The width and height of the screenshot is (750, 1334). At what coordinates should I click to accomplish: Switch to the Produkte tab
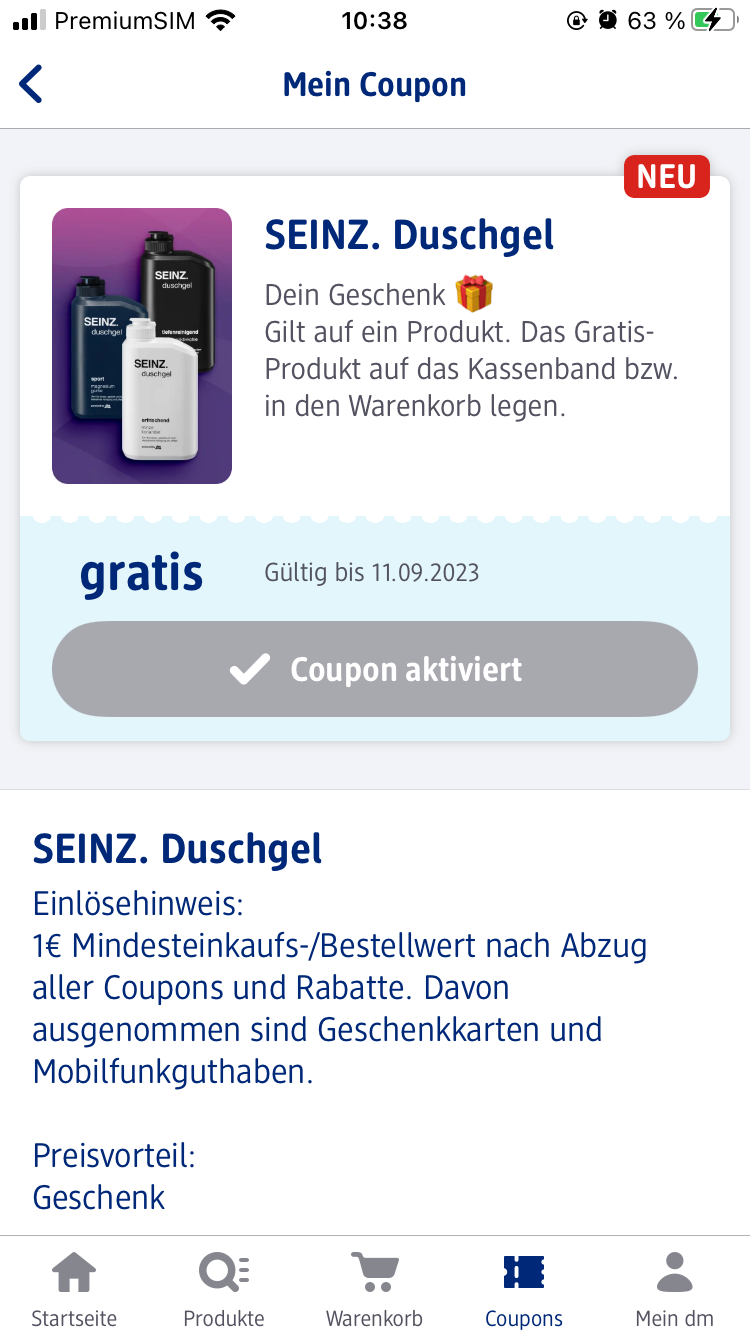pos(224,1288)
